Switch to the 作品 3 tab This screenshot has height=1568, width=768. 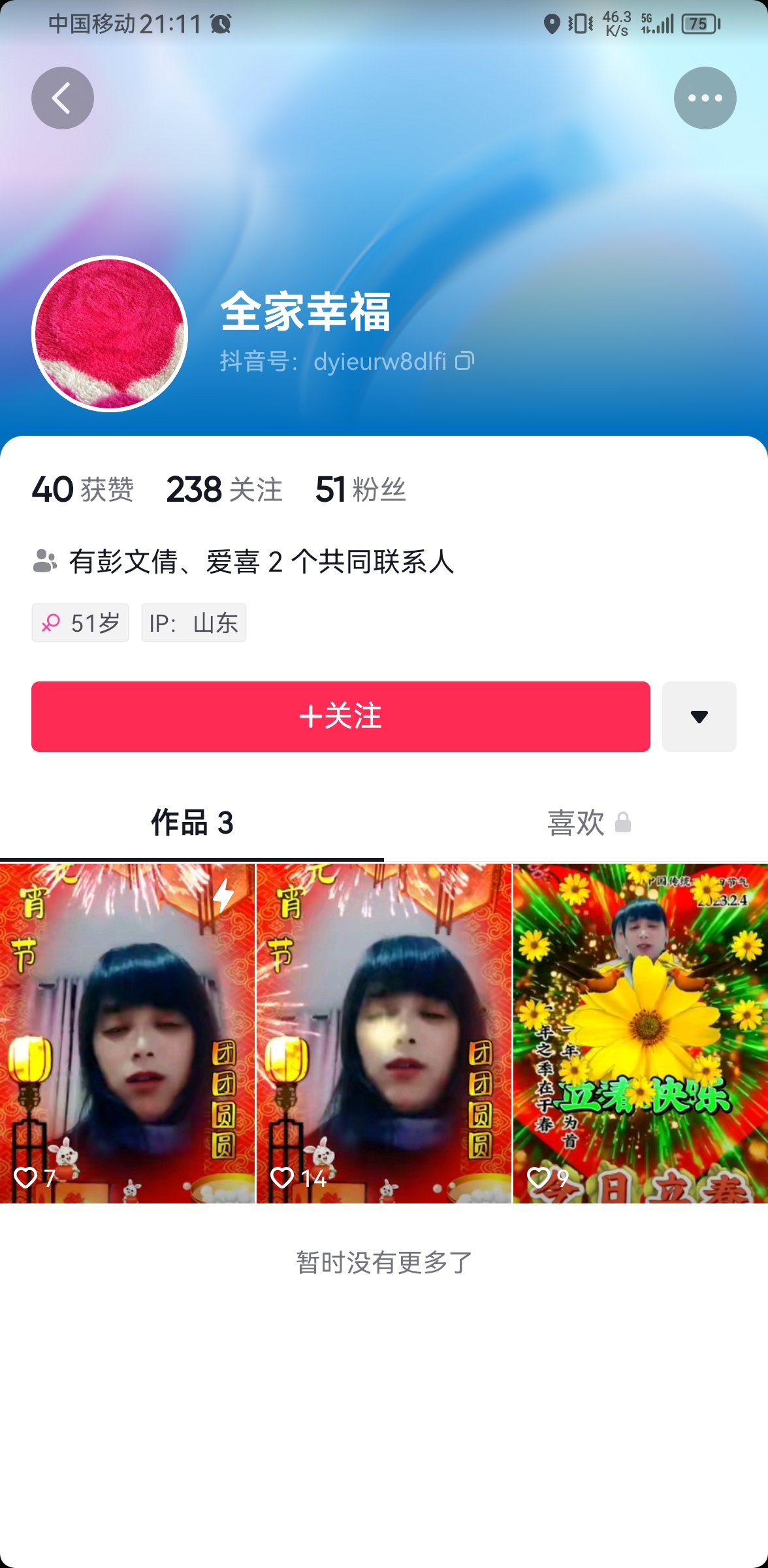click(x=192, y=823)
